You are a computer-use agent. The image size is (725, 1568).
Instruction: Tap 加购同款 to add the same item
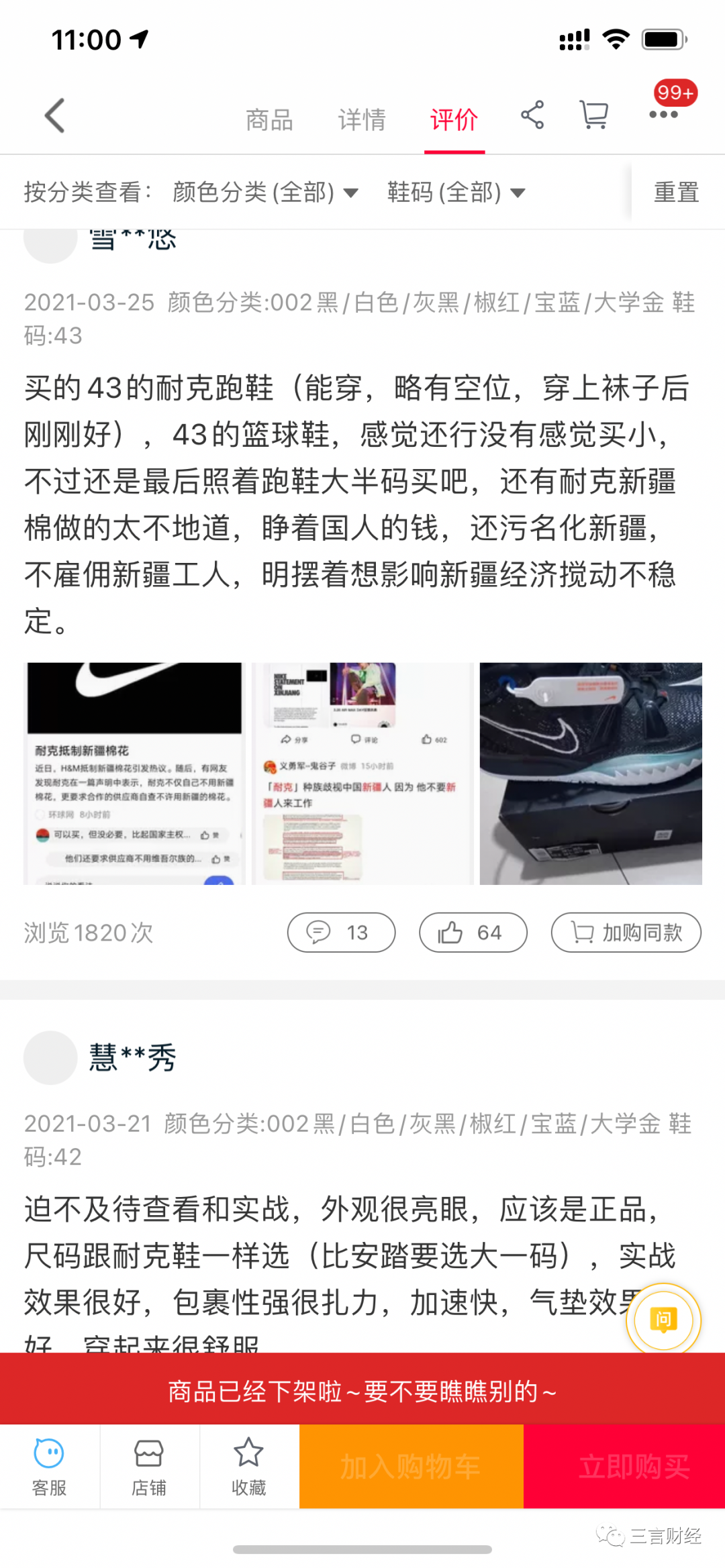[626, 933]
